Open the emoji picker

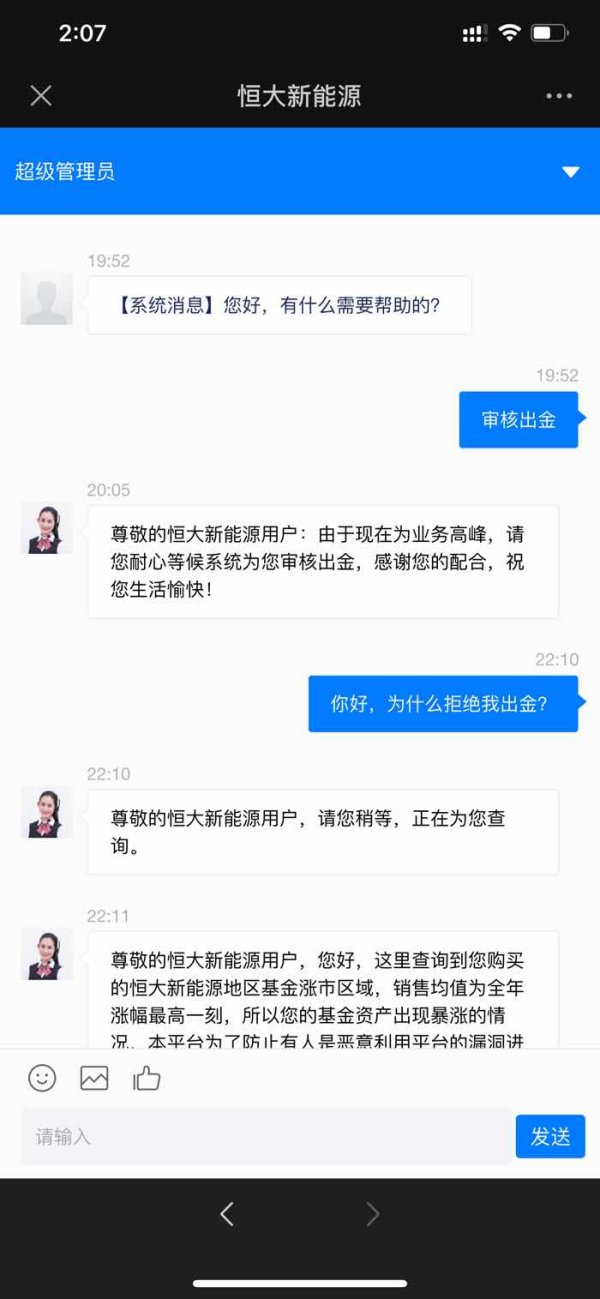click(x=42, y=1078)
